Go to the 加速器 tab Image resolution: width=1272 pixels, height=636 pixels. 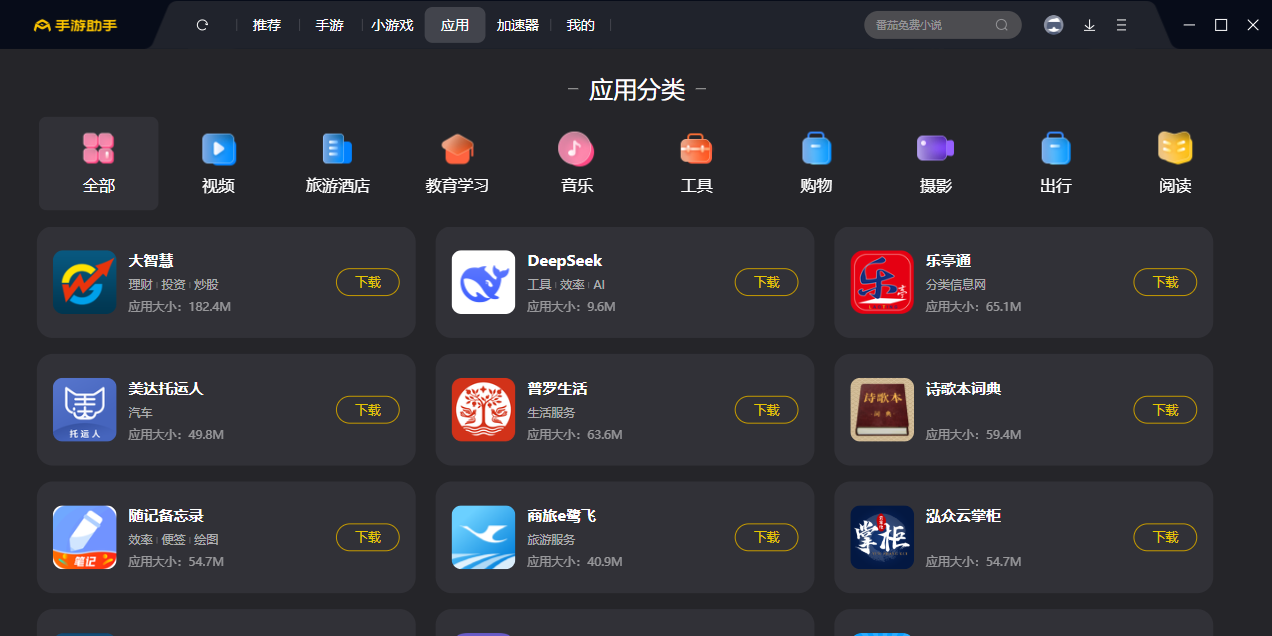tap(517, 25)
